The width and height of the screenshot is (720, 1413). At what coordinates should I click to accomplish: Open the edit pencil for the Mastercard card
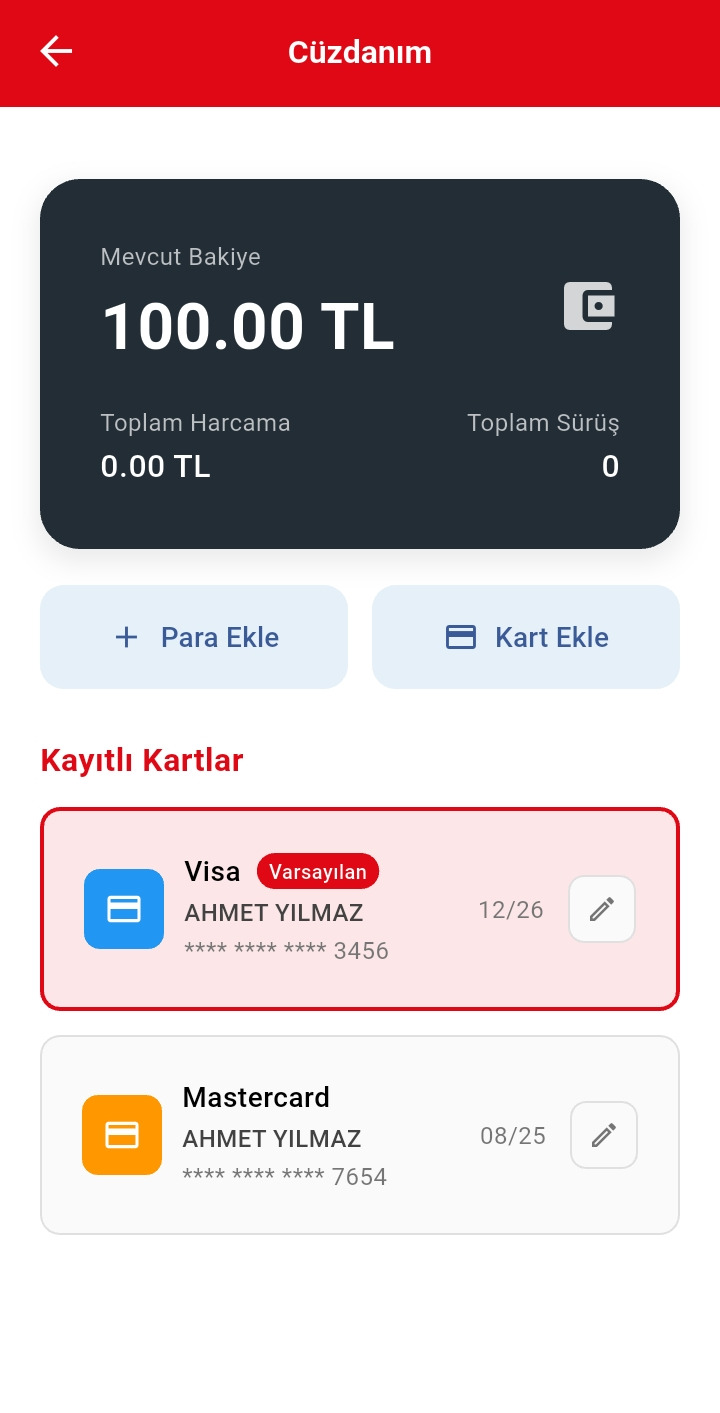[603, 1134]
